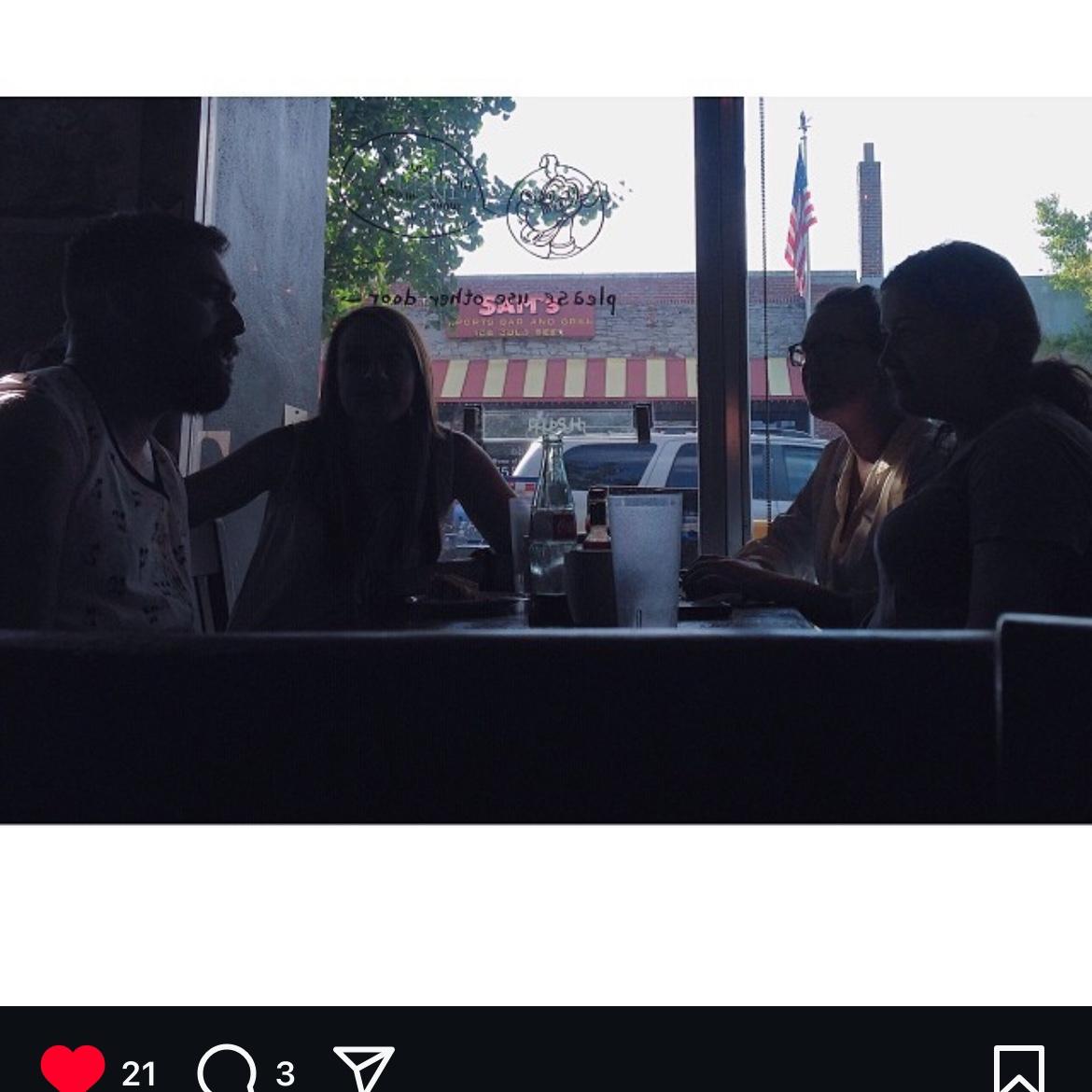Unlike the post via the red heart
The height and width of the screenshot is (1092, 1092).
(73, 1069)
